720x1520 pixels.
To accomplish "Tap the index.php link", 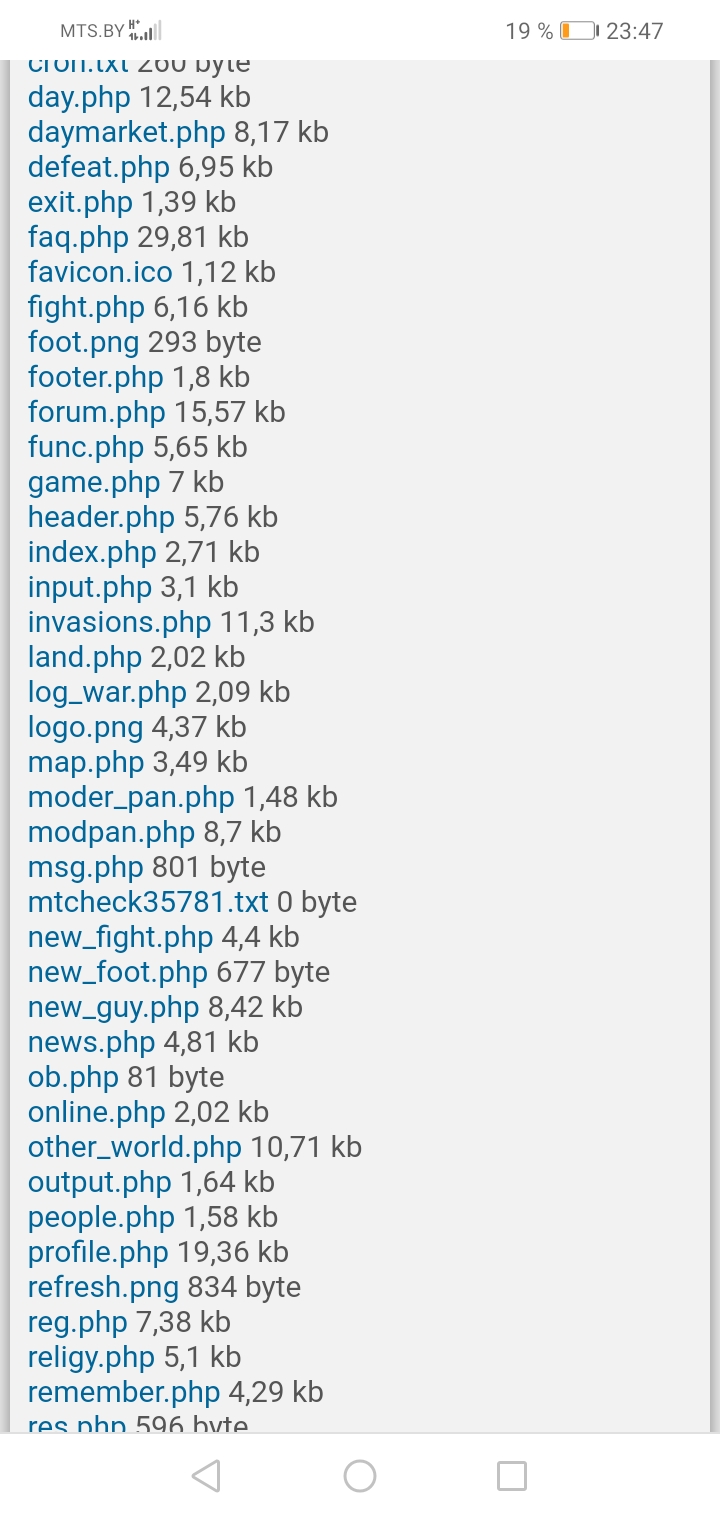I will tap(92, 553).
